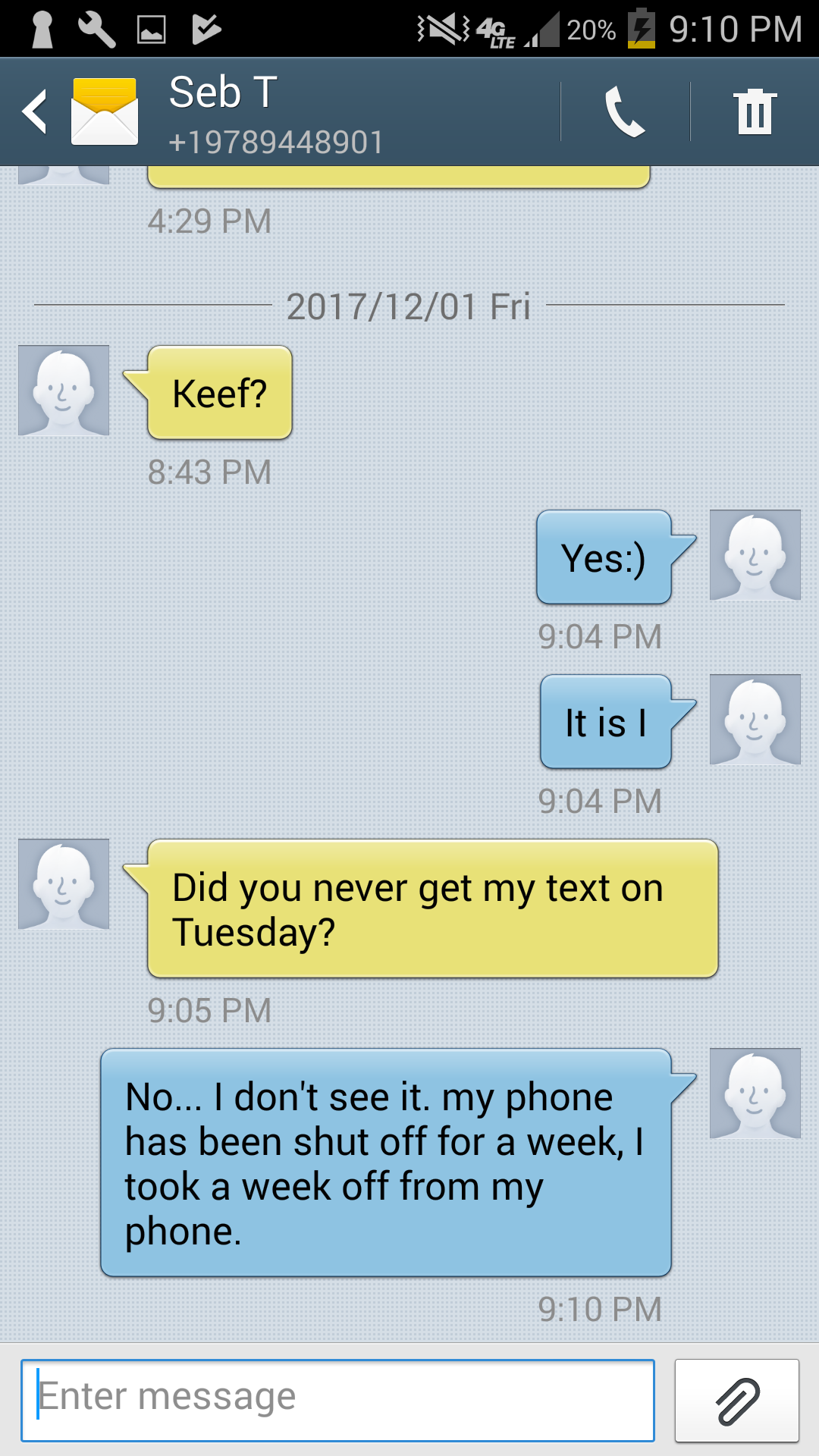Call Seb T
The height and width of the screenshot is (1456, 819).
coord(625,112)
